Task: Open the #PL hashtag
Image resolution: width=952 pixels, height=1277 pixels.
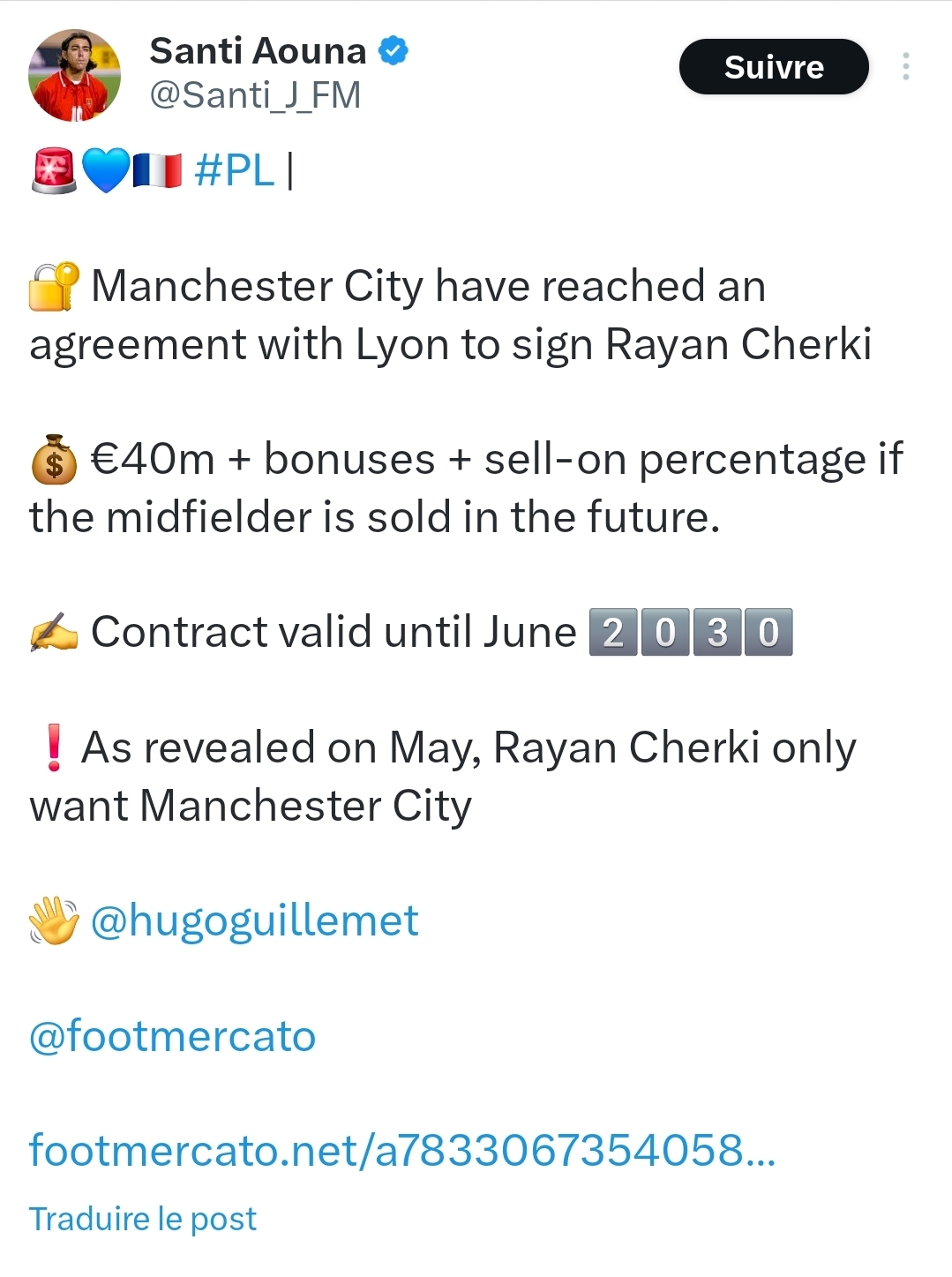Action: pos(234,169)
